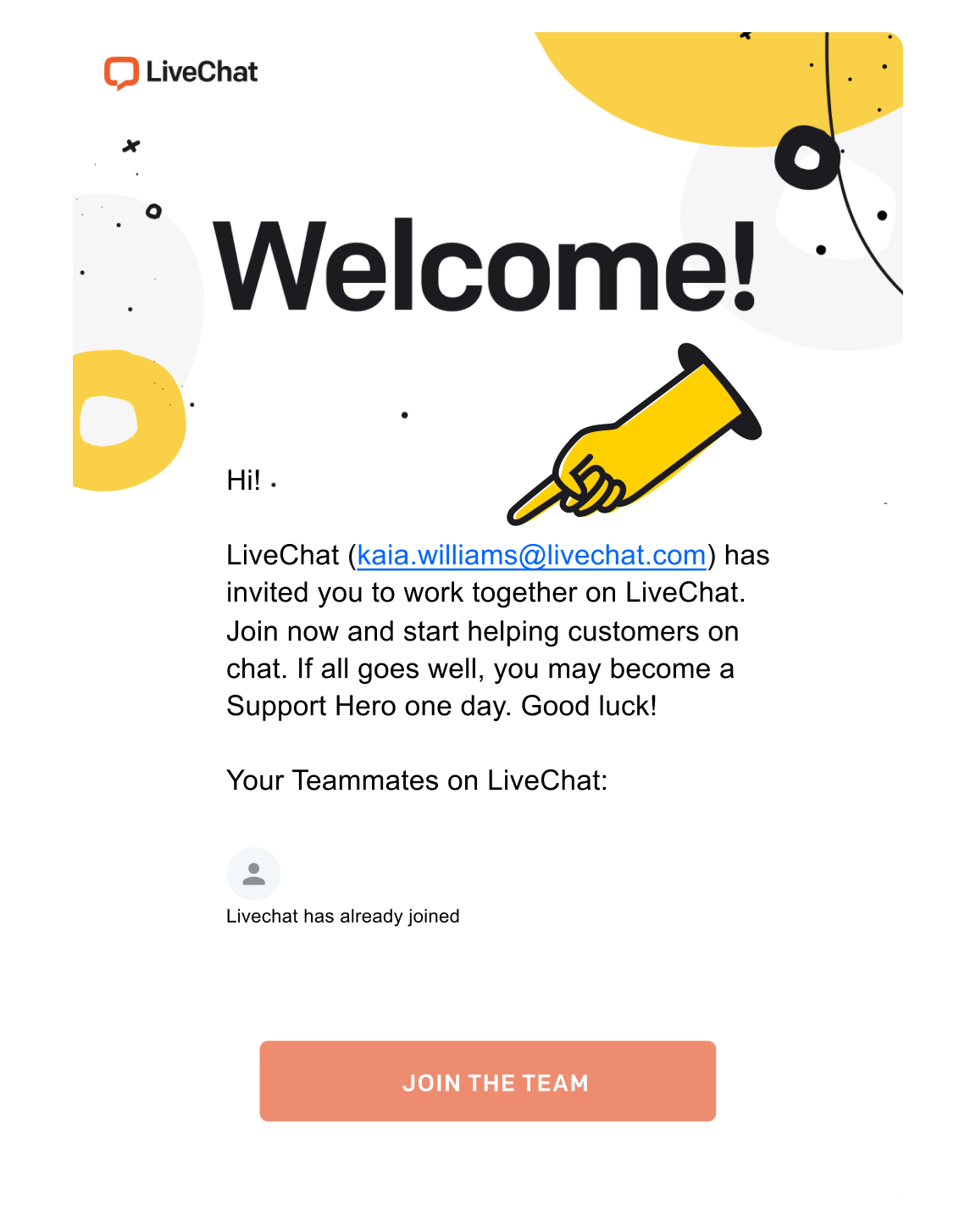Tap the JOIN THE TEAM button

click(x=487, y=1081)
